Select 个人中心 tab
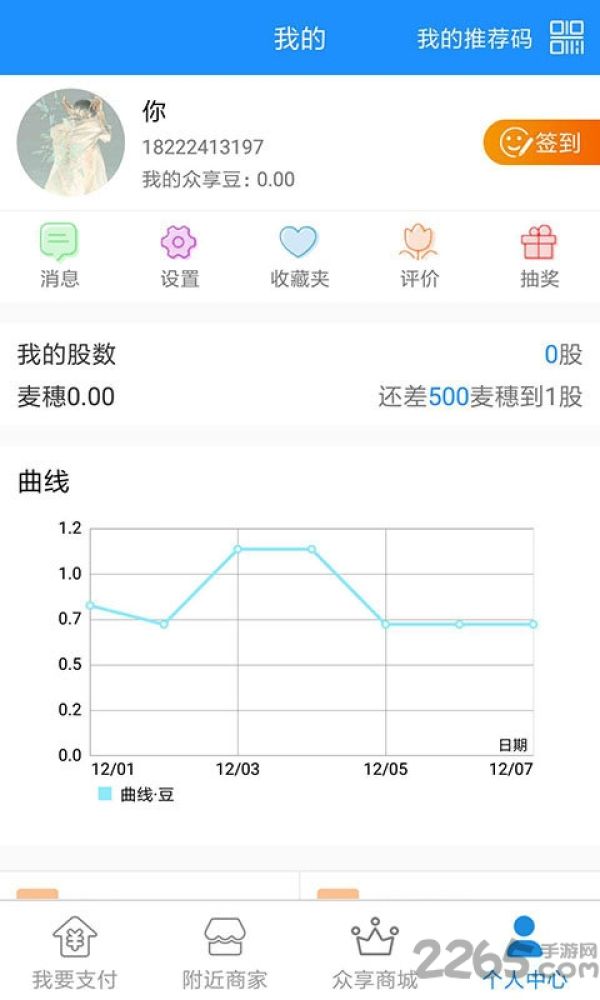600x1000 pixels. point(524,952)
